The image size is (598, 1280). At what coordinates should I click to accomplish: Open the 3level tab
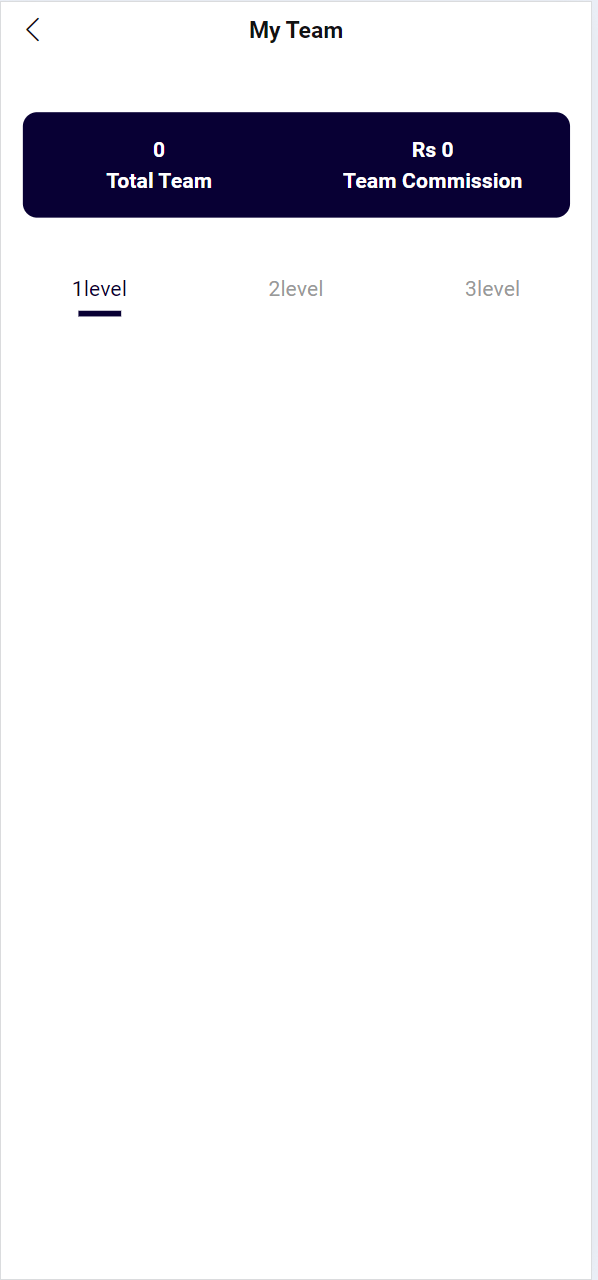(492, 289)
